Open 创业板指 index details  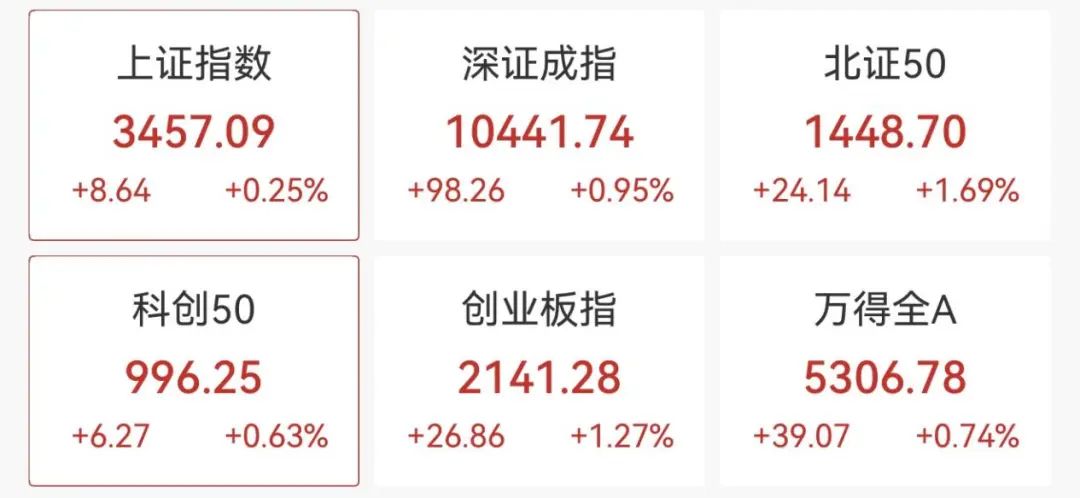coord(539,372)
